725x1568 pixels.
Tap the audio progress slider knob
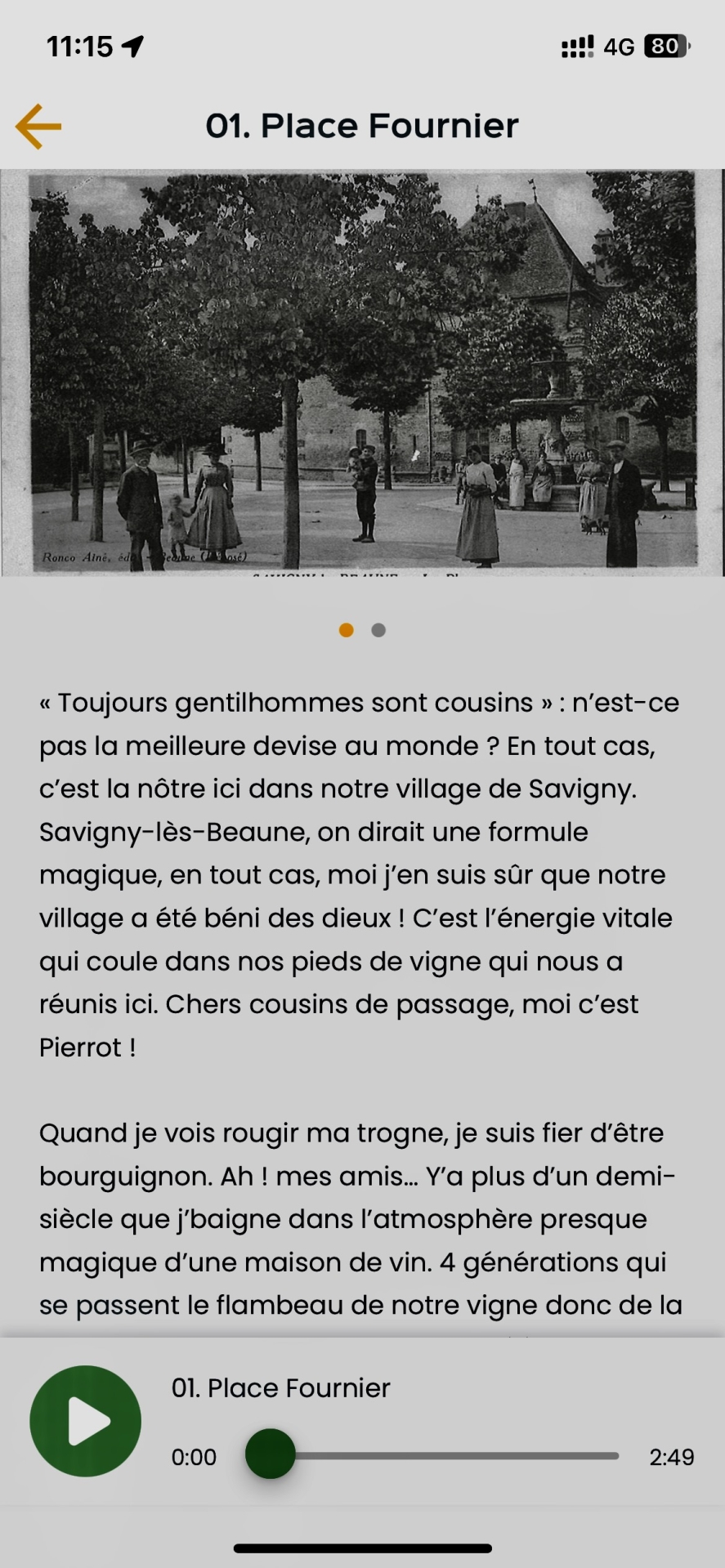(x=271, y=1454)
